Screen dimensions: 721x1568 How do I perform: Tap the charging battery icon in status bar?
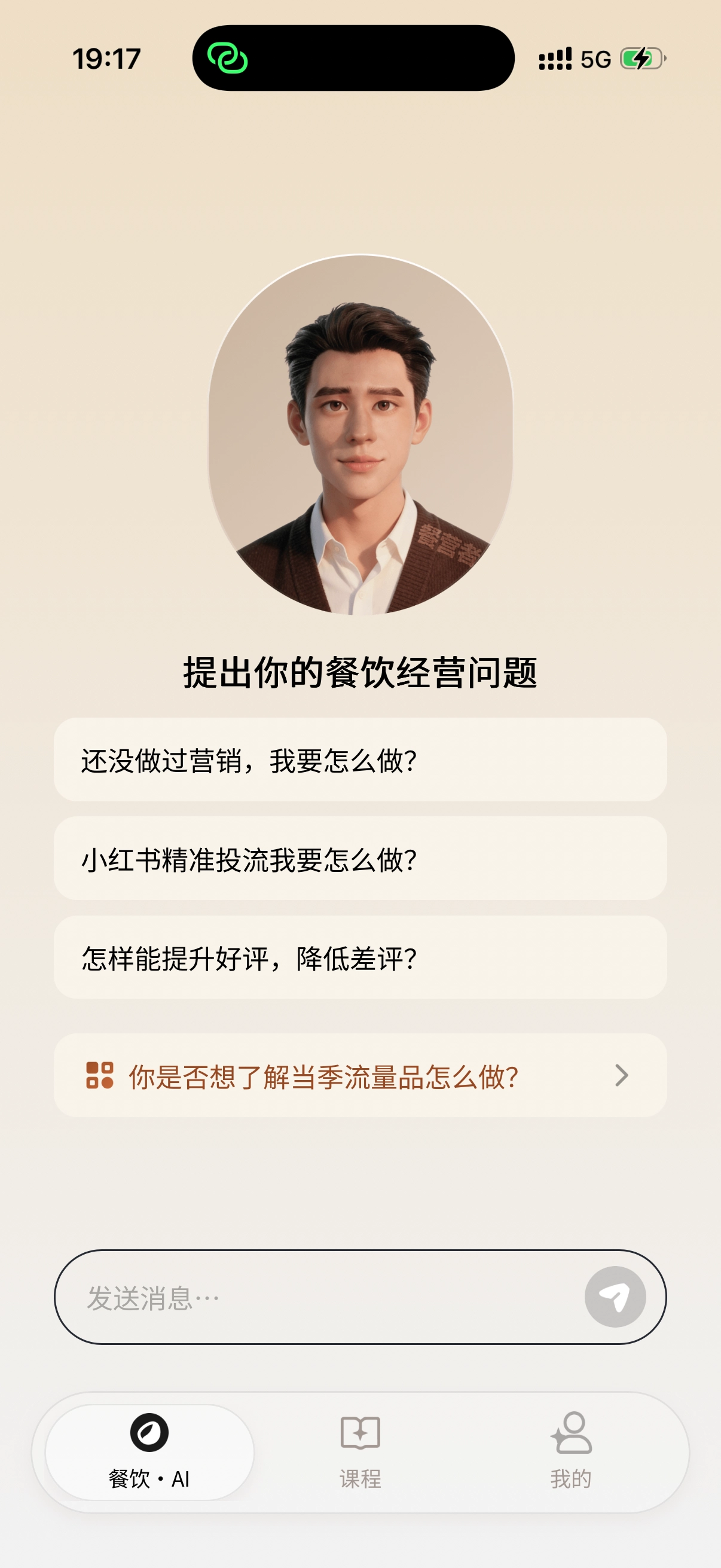click(x=640, y=58)
